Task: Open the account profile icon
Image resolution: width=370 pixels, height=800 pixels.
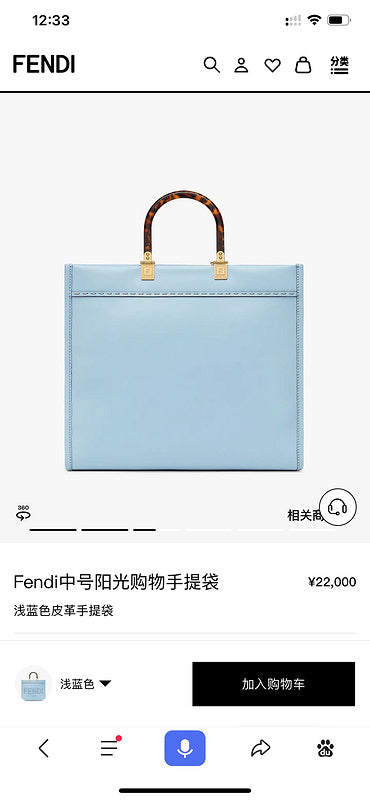Action: [x=241, y=65]
